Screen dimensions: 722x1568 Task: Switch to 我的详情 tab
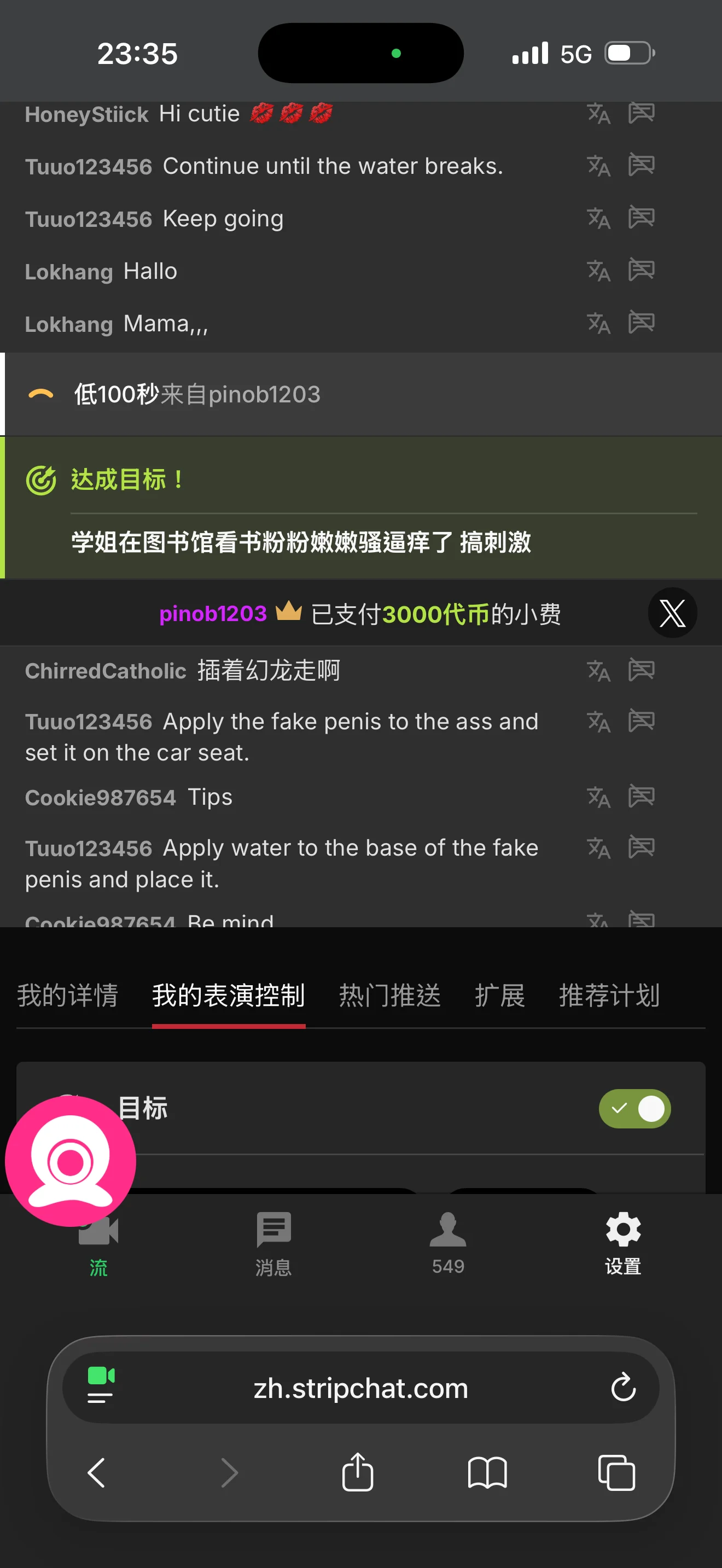pyautogui.click(x=68, y=995)
